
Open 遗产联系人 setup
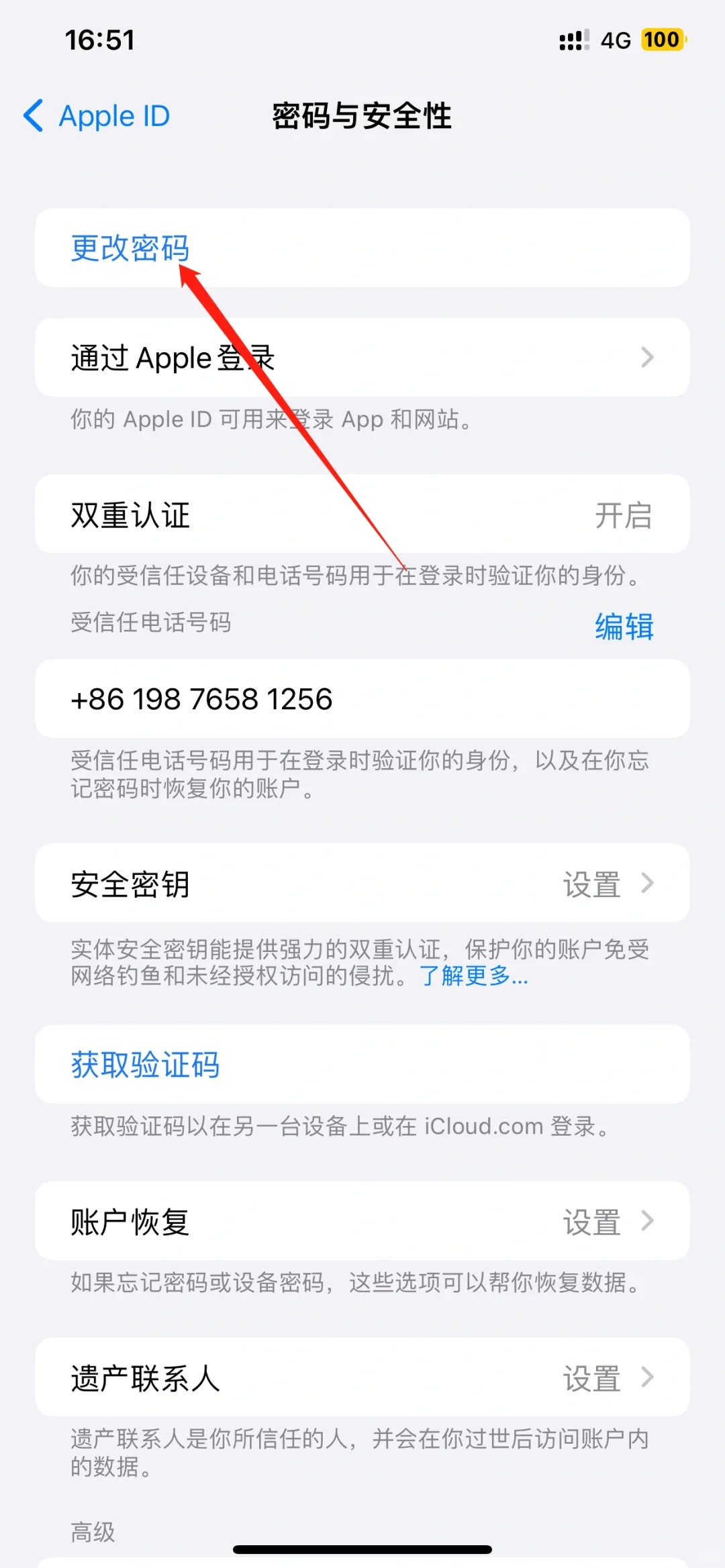pyautogui.click(x=362, y=1378)
